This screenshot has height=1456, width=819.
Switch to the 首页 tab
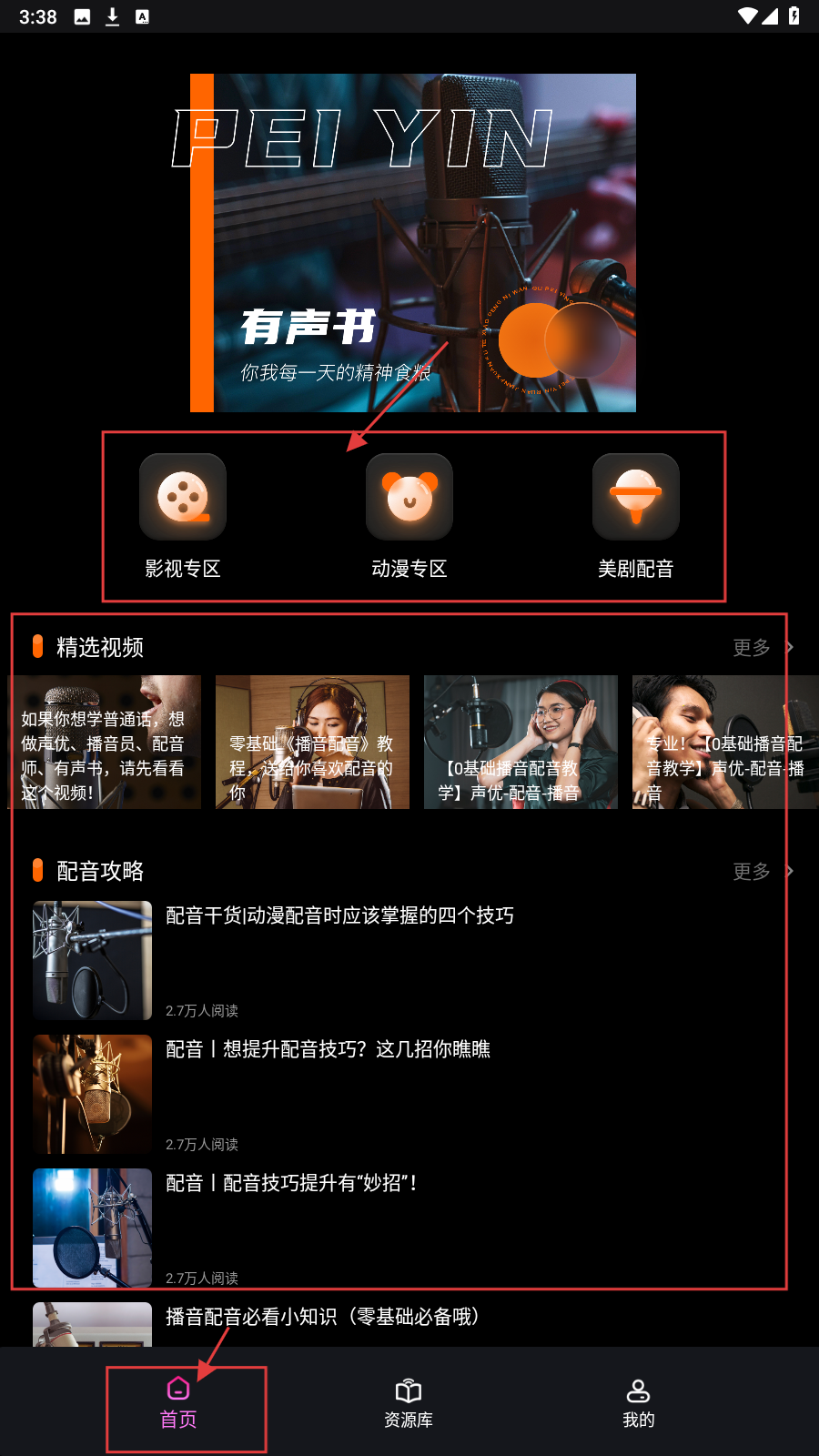click(x=178, y=1403)
